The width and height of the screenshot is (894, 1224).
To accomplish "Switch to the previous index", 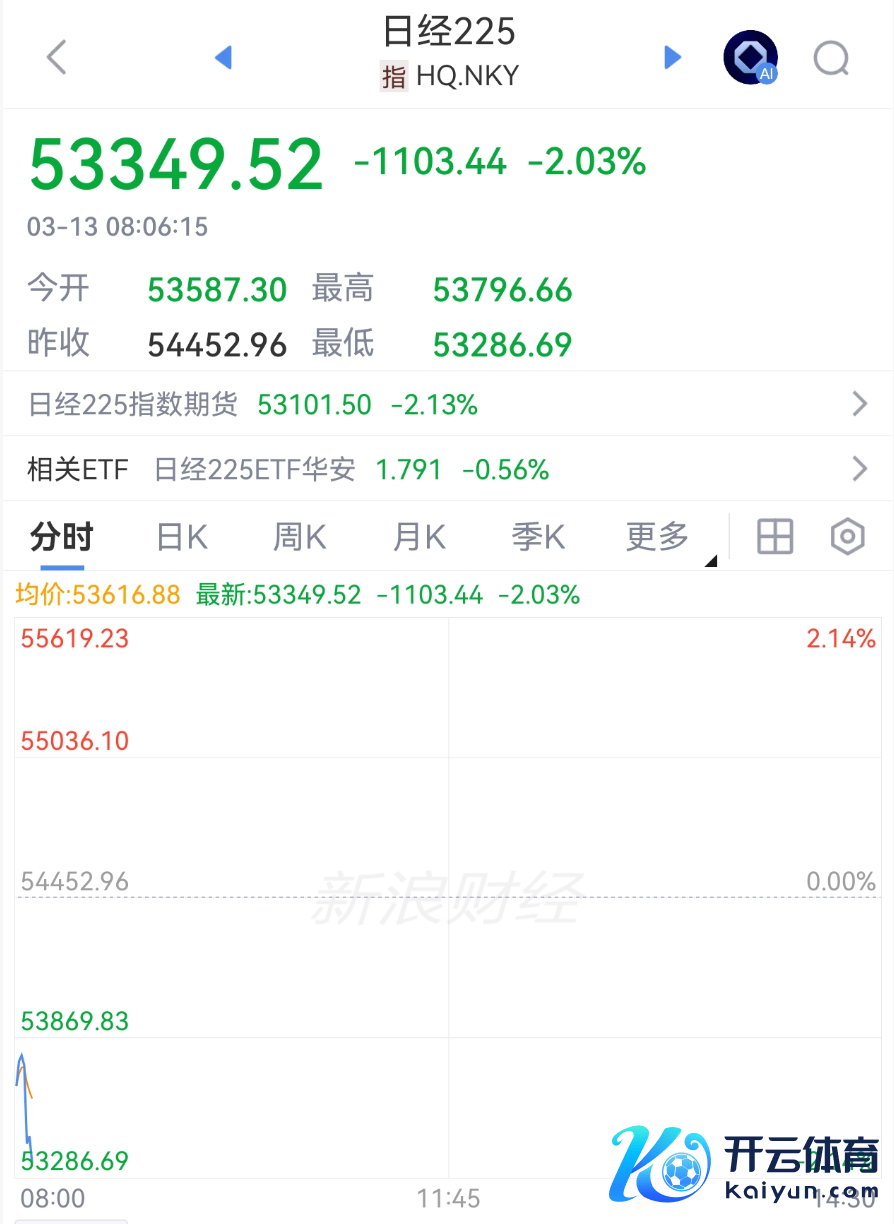I will [x=224, y=57].
